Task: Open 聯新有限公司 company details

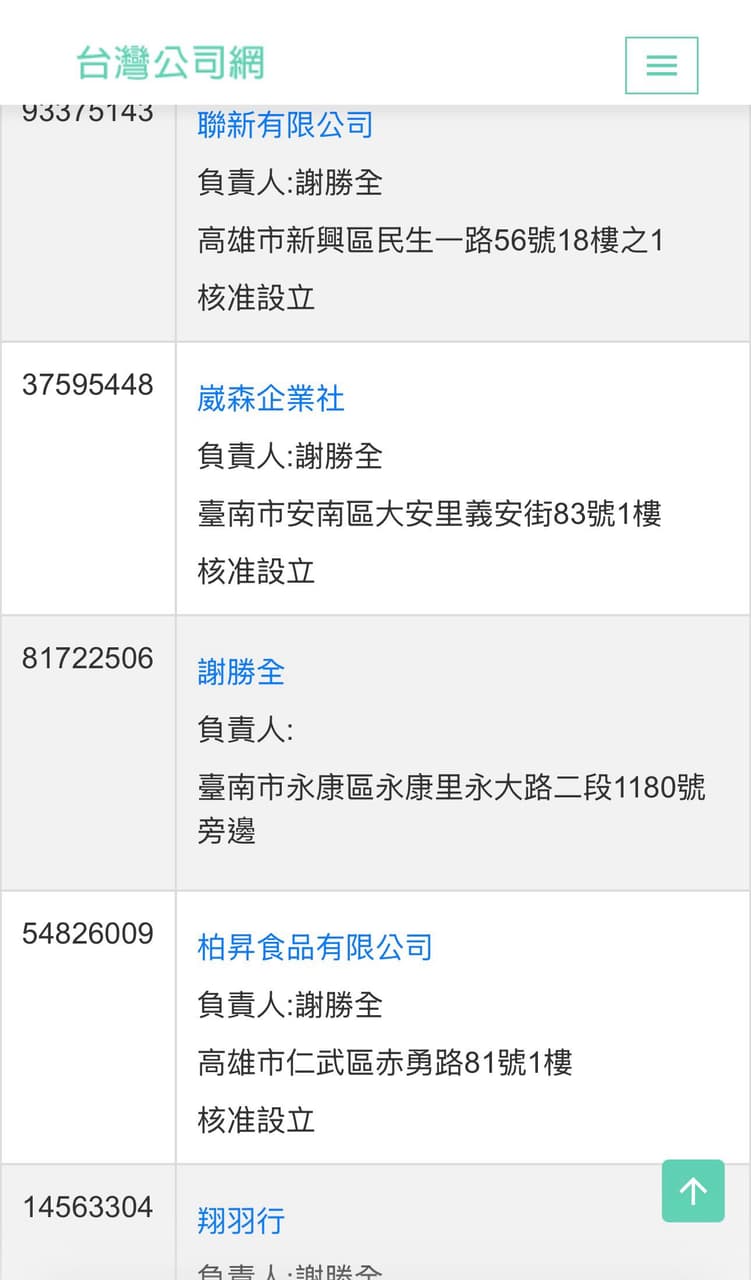Action: click(x=285, y=125)
